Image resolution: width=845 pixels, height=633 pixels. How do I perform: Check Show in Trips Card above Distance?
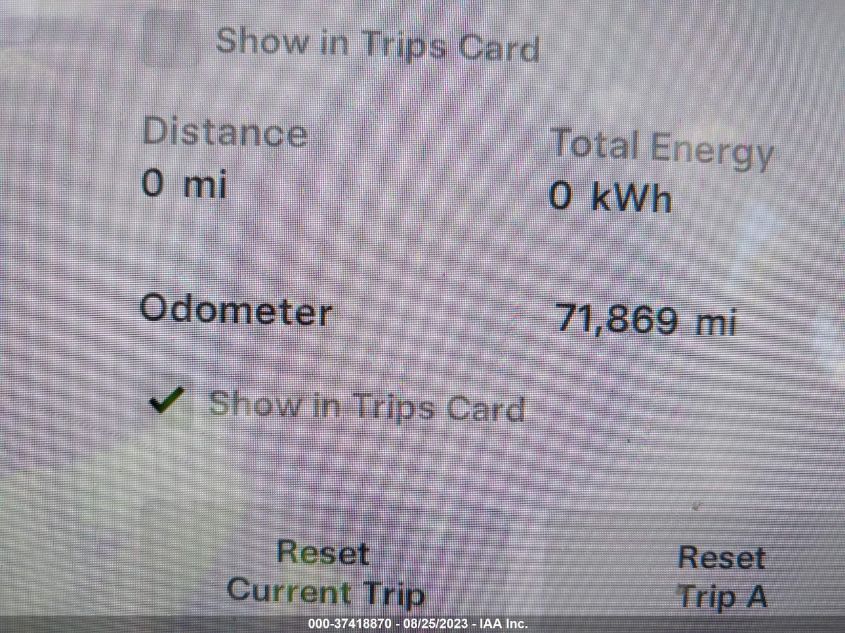170,42
